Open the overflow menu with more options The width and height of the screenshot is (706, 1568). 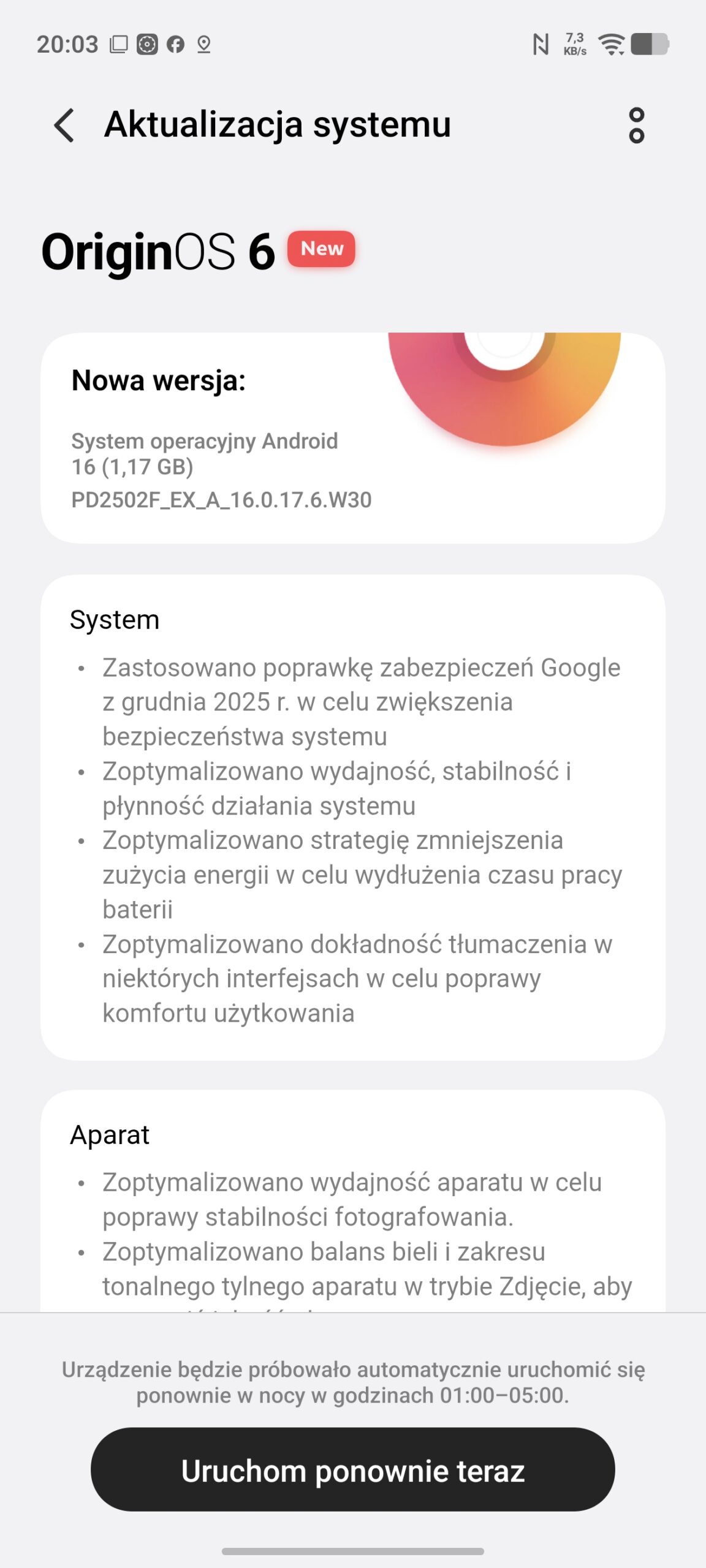tap(636, 126)
